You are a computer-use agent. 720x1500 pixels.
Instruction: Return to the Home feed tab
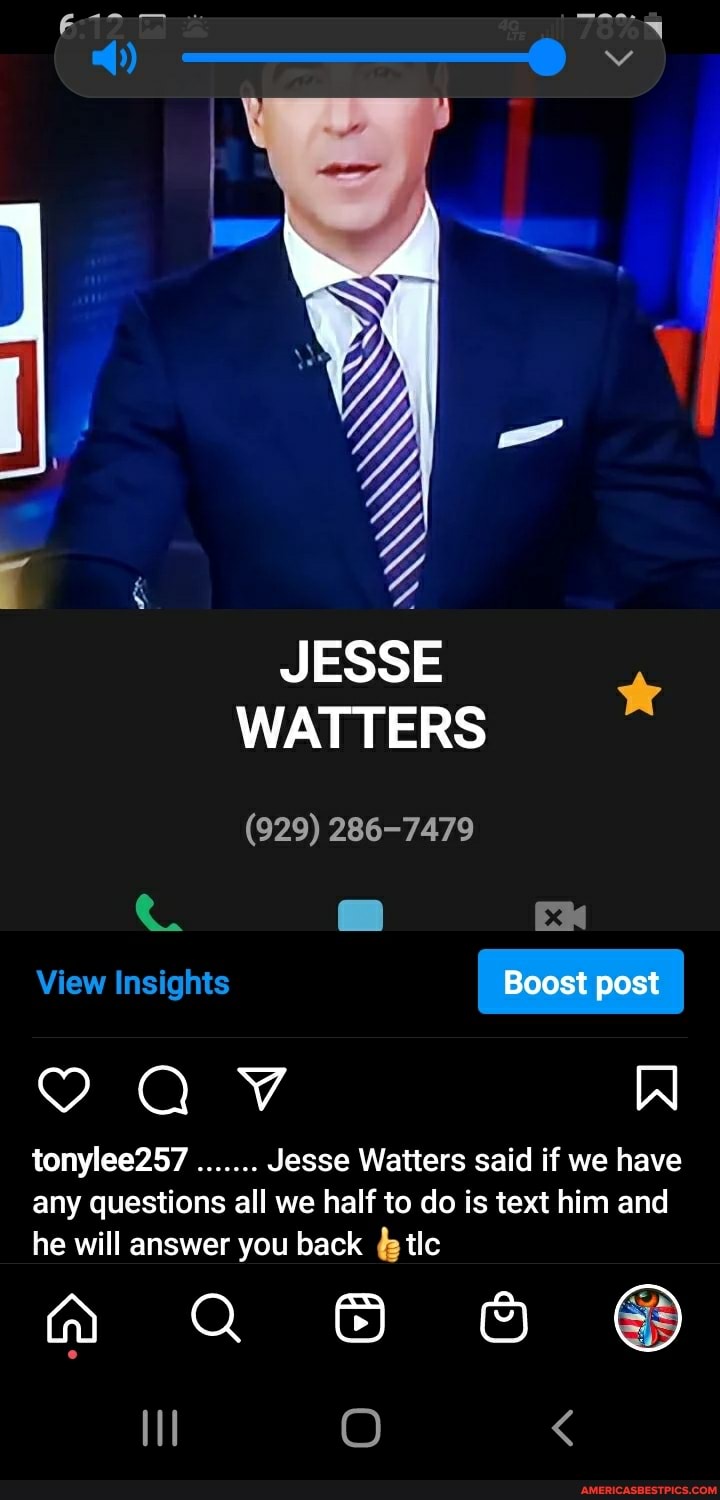71,1318
